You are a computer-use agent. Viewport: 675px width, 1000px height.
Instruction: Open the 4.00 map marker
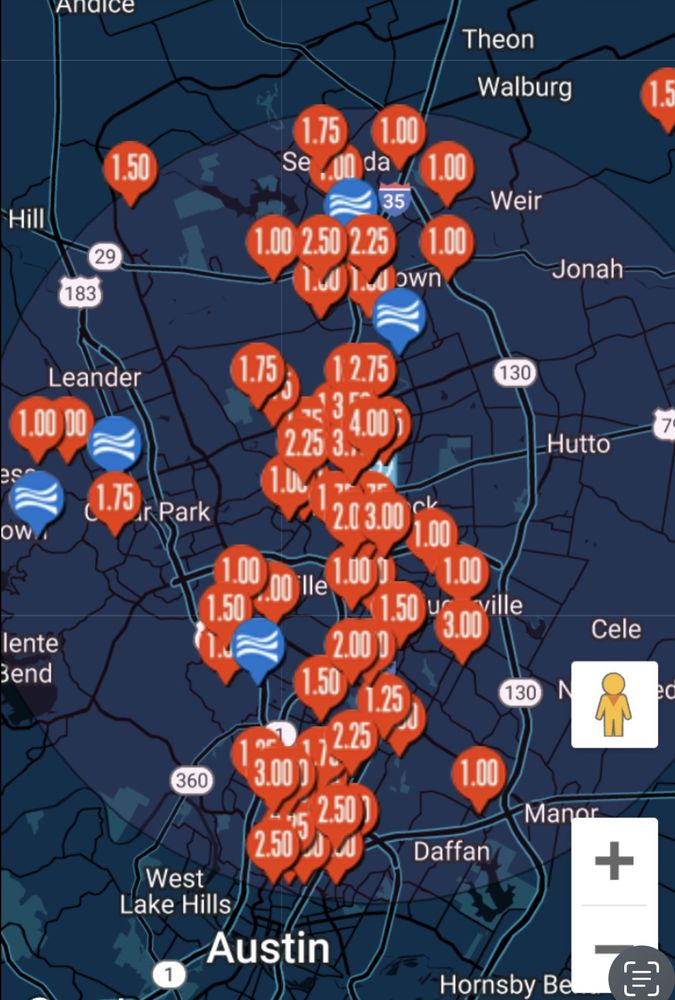[370, 424]
